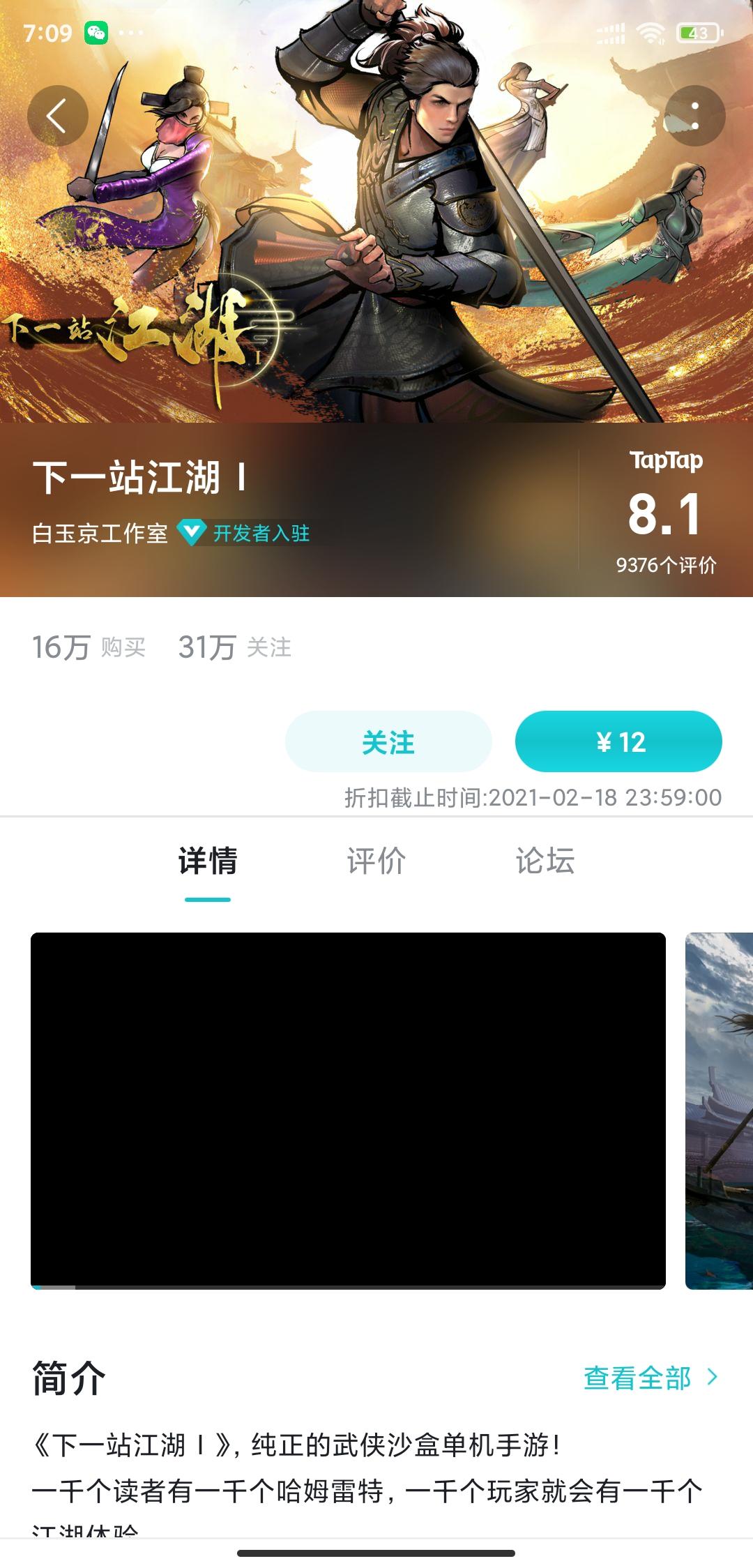
Task: View full introduction via 查看全部
Action: tap(650, 1378)
